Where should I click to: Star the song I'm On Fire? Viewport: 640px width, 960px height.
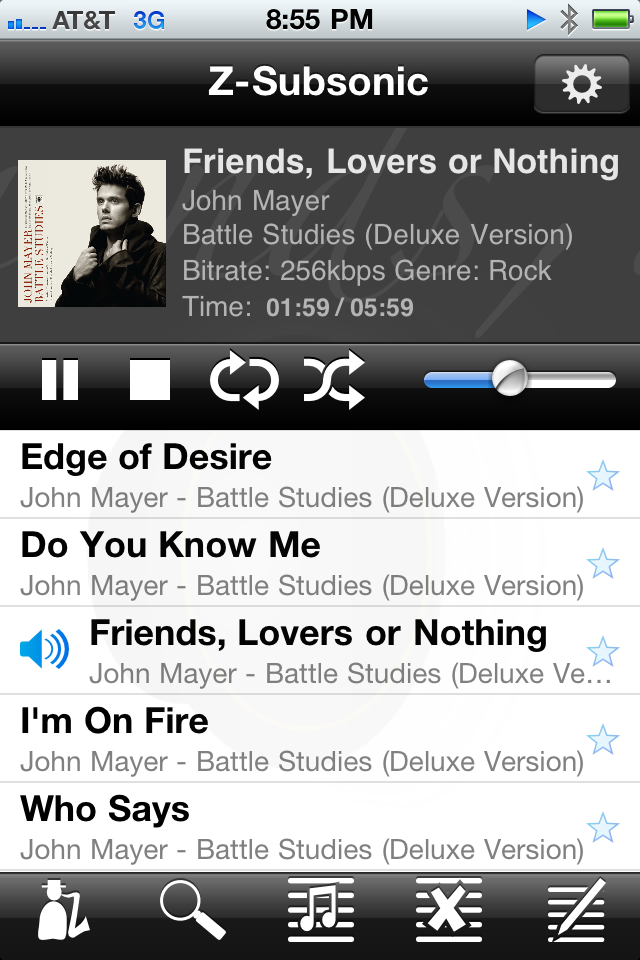603,740
